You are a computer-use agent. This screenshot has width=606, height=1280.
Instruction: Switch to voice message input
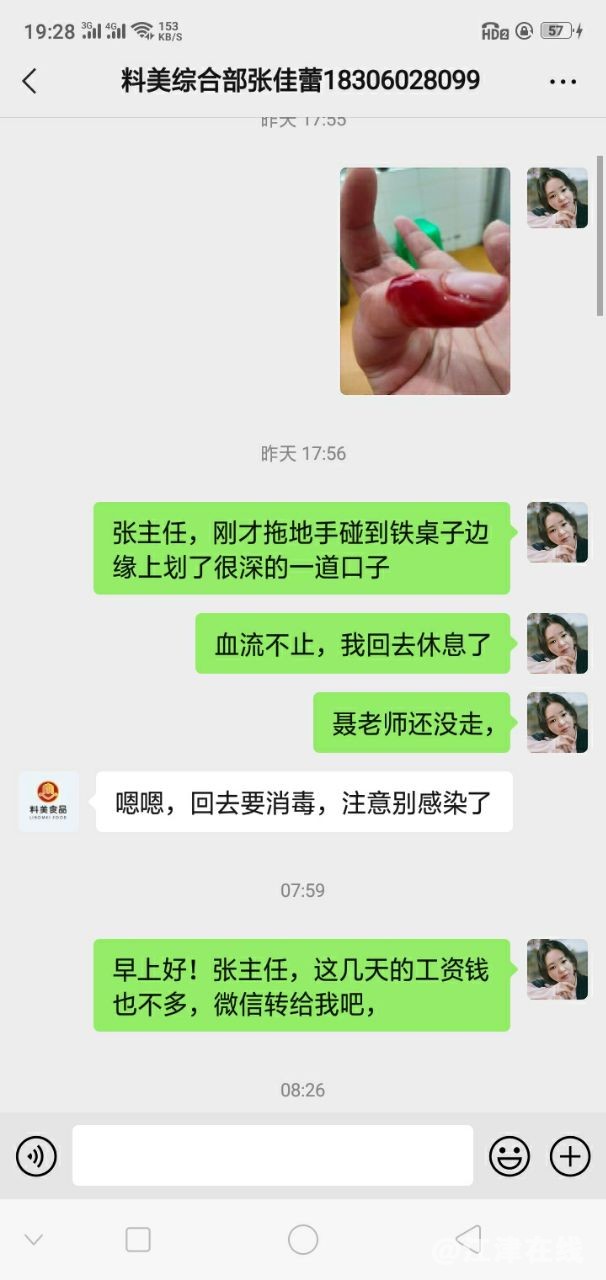36,1157
